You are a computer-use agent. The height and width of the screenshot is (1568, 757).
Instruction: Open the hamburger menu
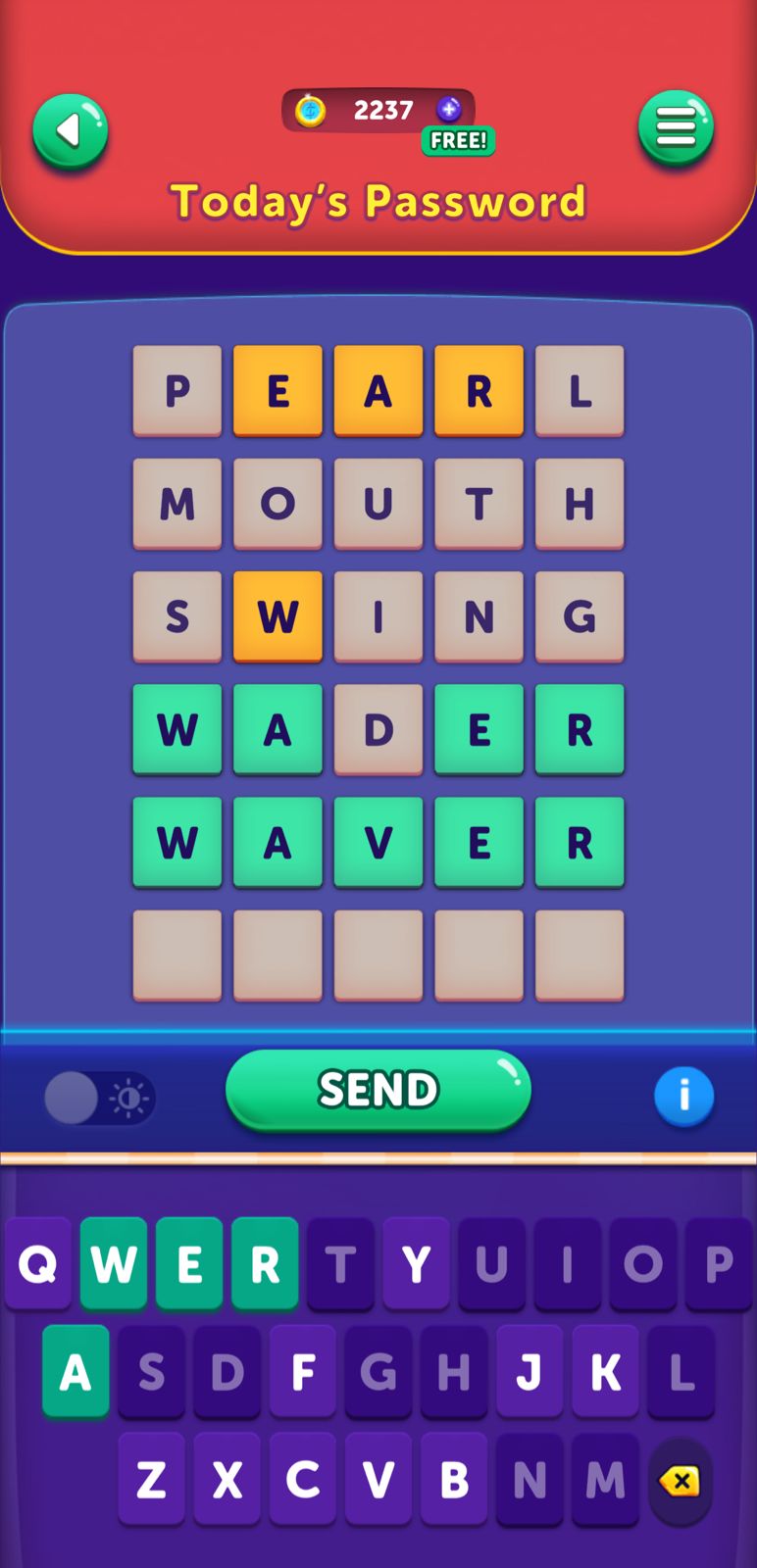coord(676,127)
